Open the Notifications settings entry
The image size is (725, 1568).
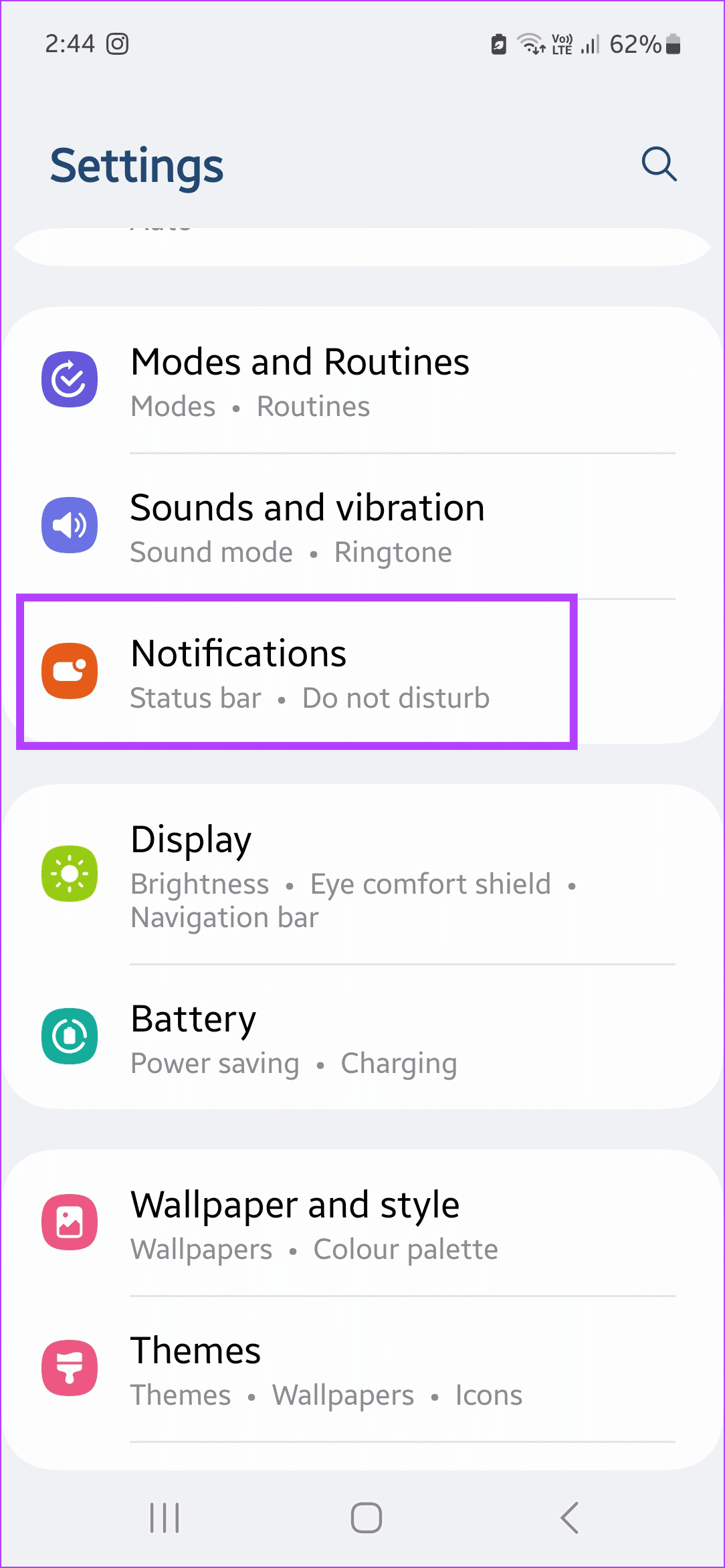[301, 671]
